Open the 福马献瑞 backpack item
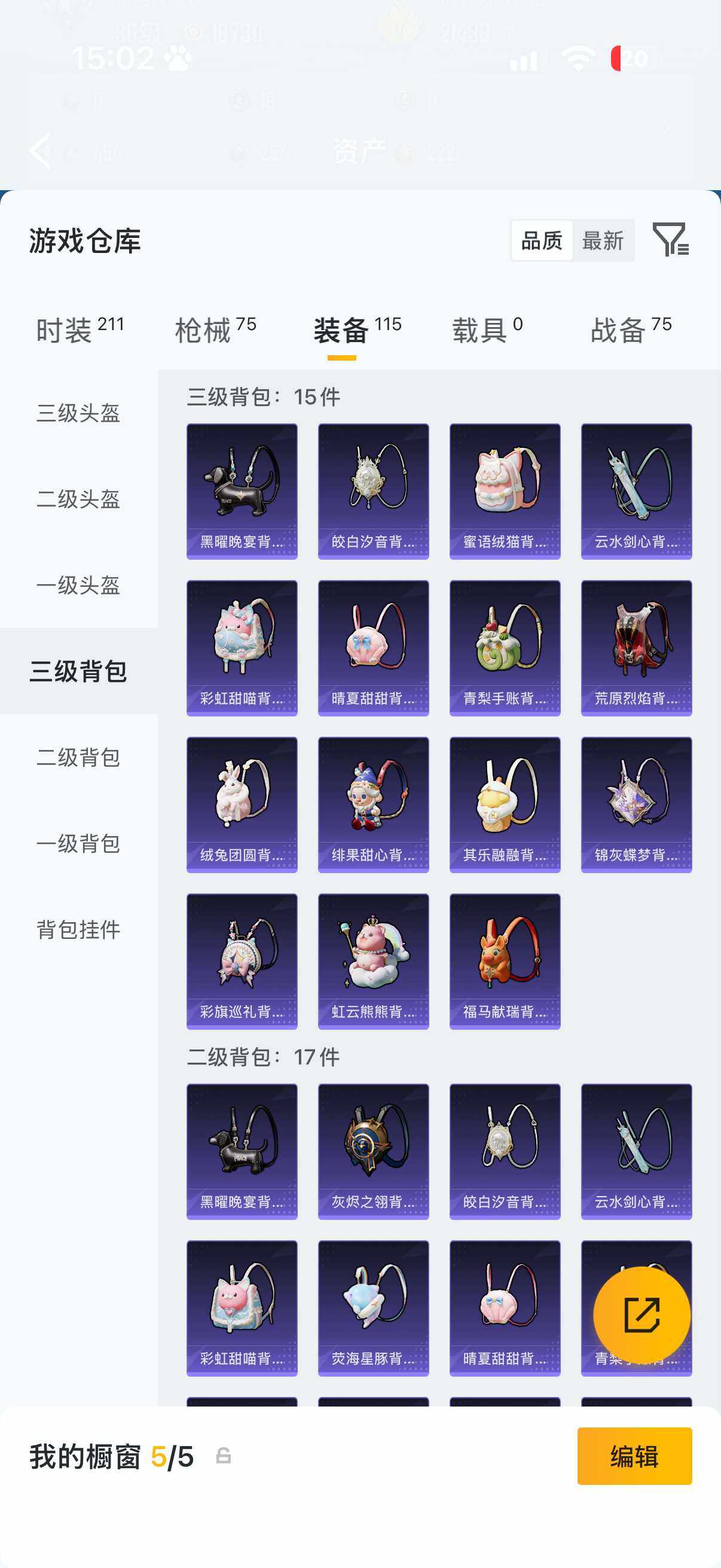Image resolution: width=721 pixels, height=1568 pixels. point(505,961)
